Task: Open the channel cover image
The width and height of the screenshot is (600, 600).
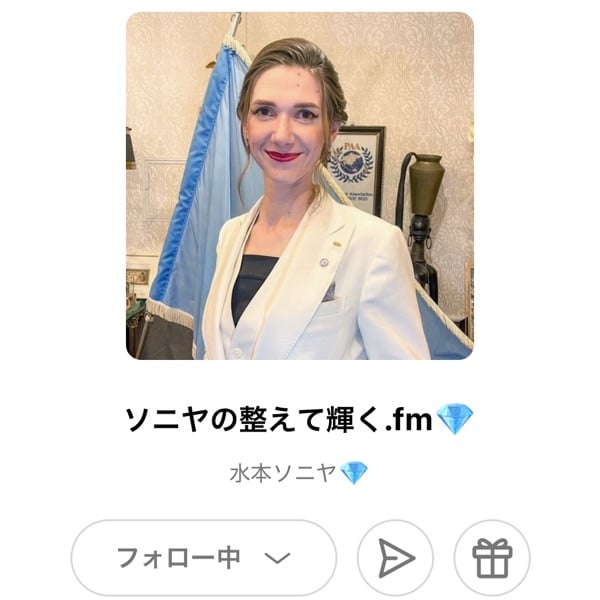Action: point(300,185)
